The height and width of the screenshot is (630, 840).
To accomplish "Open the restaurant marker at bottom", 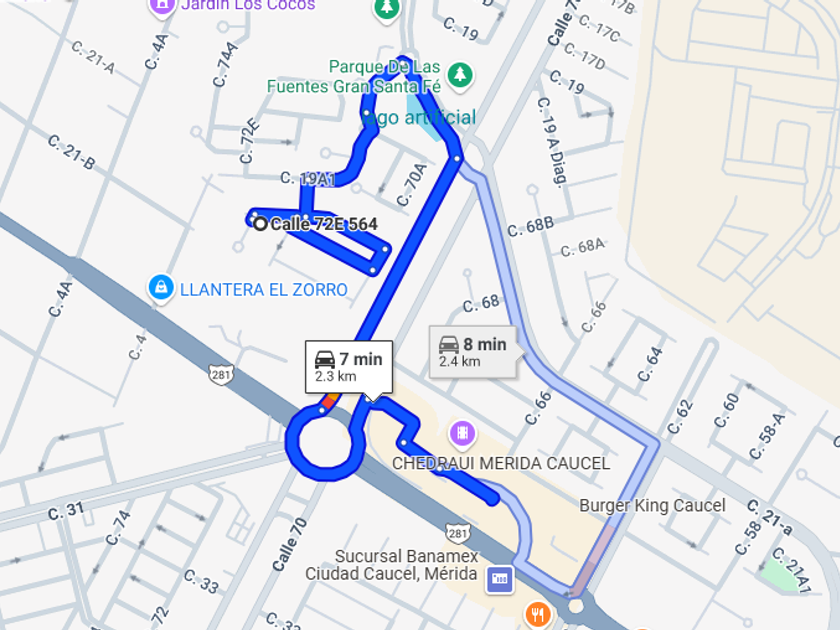I will coord(538,615).
